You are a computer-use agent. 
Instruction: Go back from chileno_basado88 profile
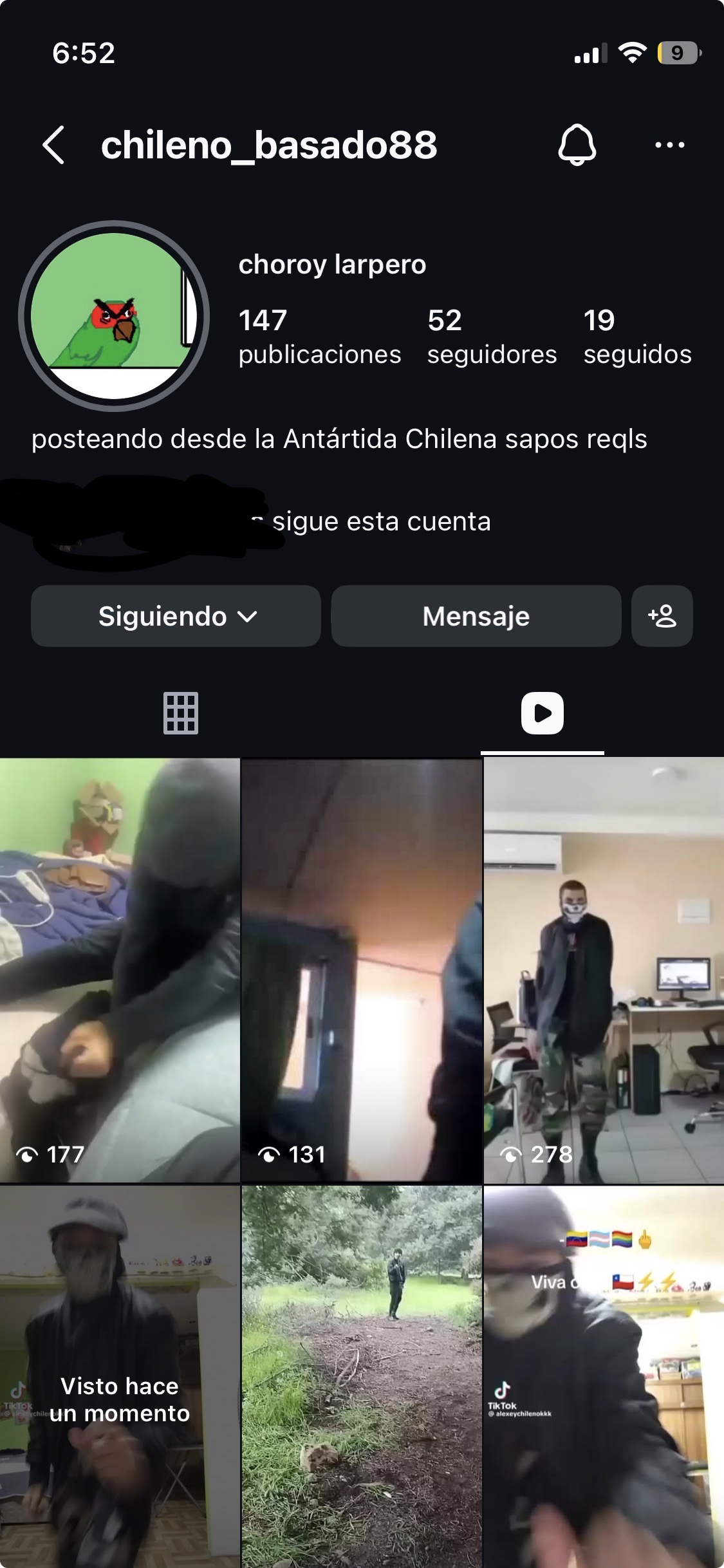point(54,145)
